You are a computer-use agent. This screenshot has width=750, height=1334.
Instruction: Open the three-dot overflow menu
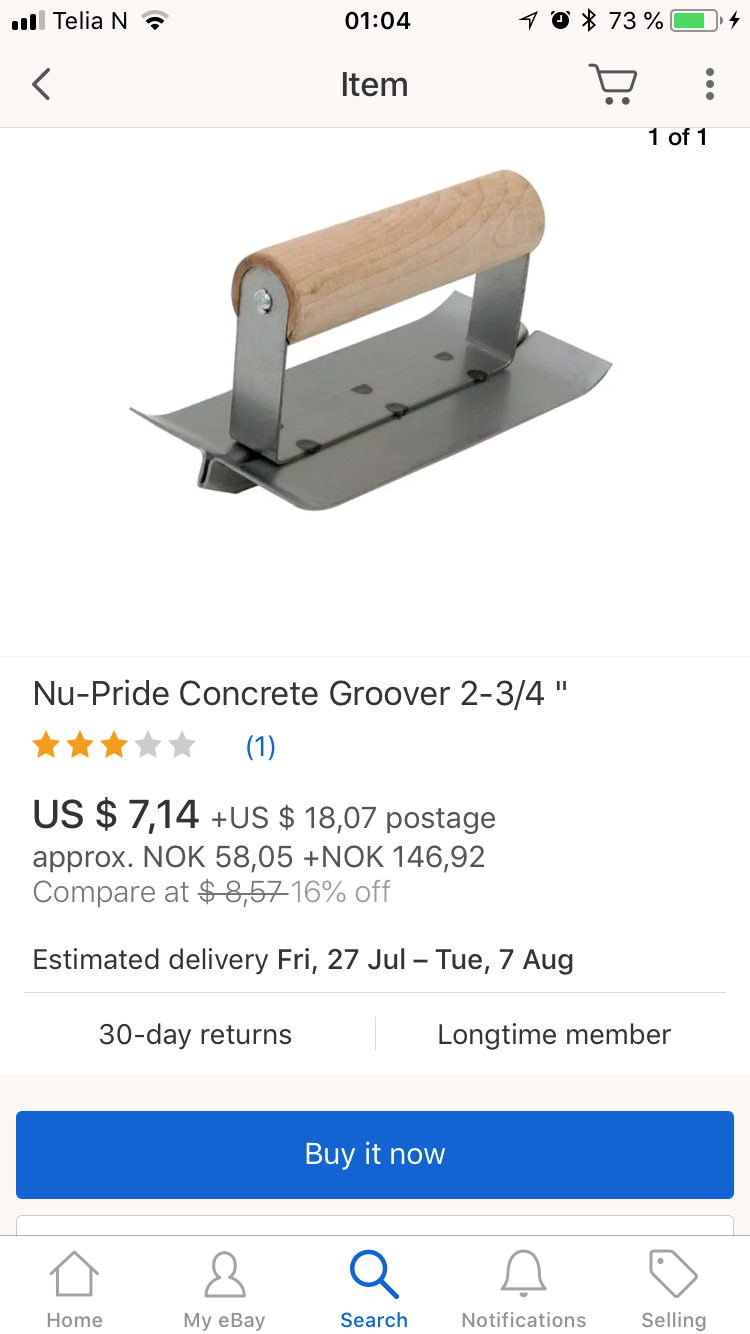click(x=709, y=85)
